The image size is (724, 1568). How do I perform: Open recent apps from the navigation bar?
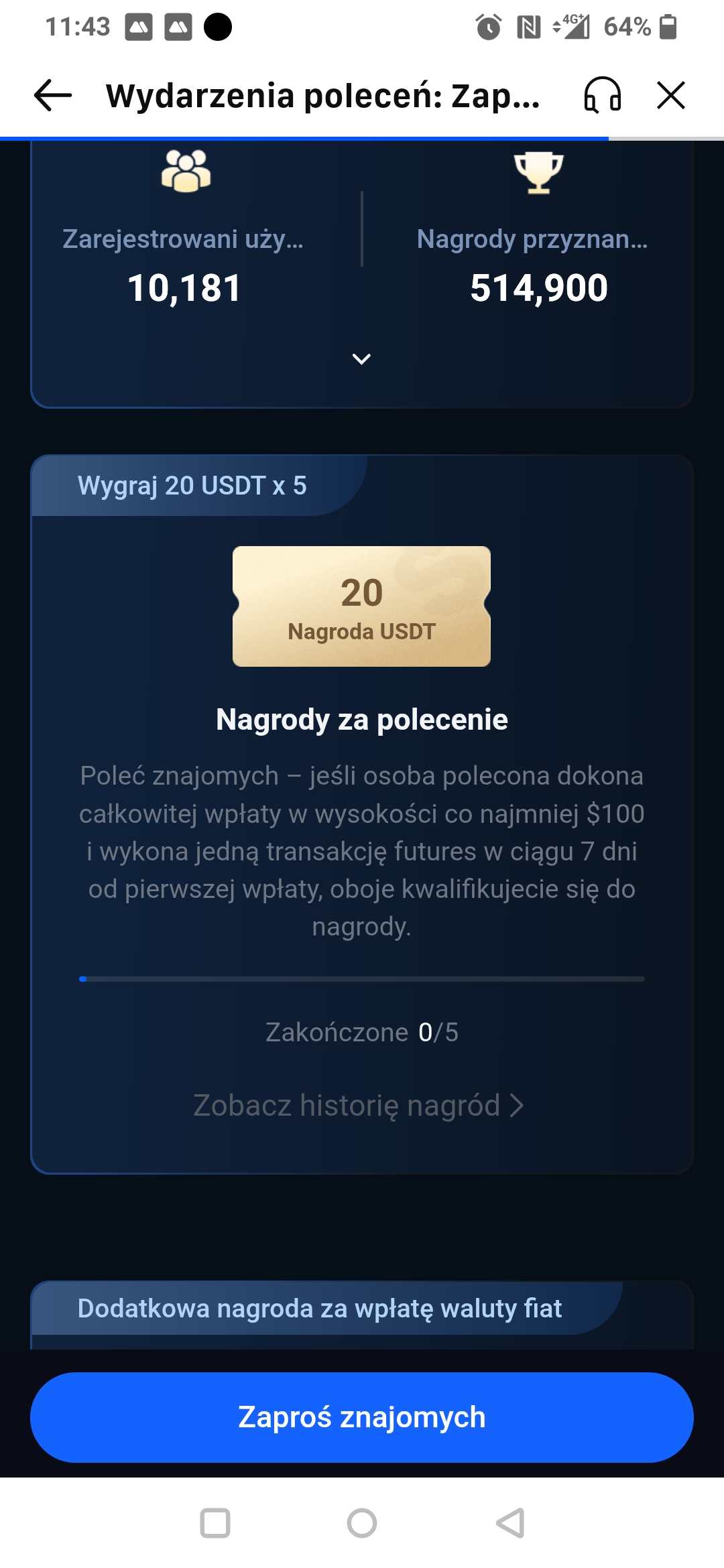[215, 1523]
